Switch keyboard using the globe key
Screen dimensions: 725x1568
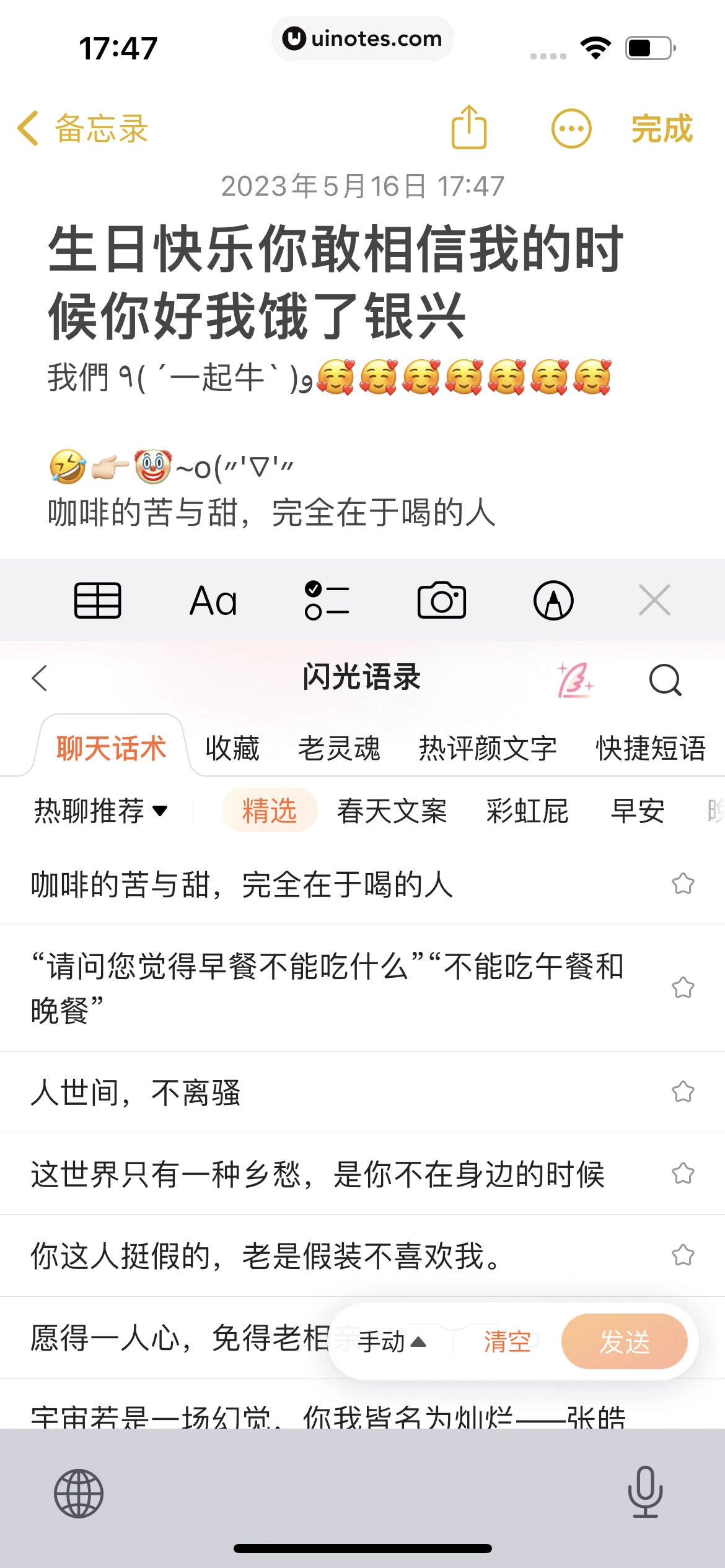click(x=79, y=1494)
